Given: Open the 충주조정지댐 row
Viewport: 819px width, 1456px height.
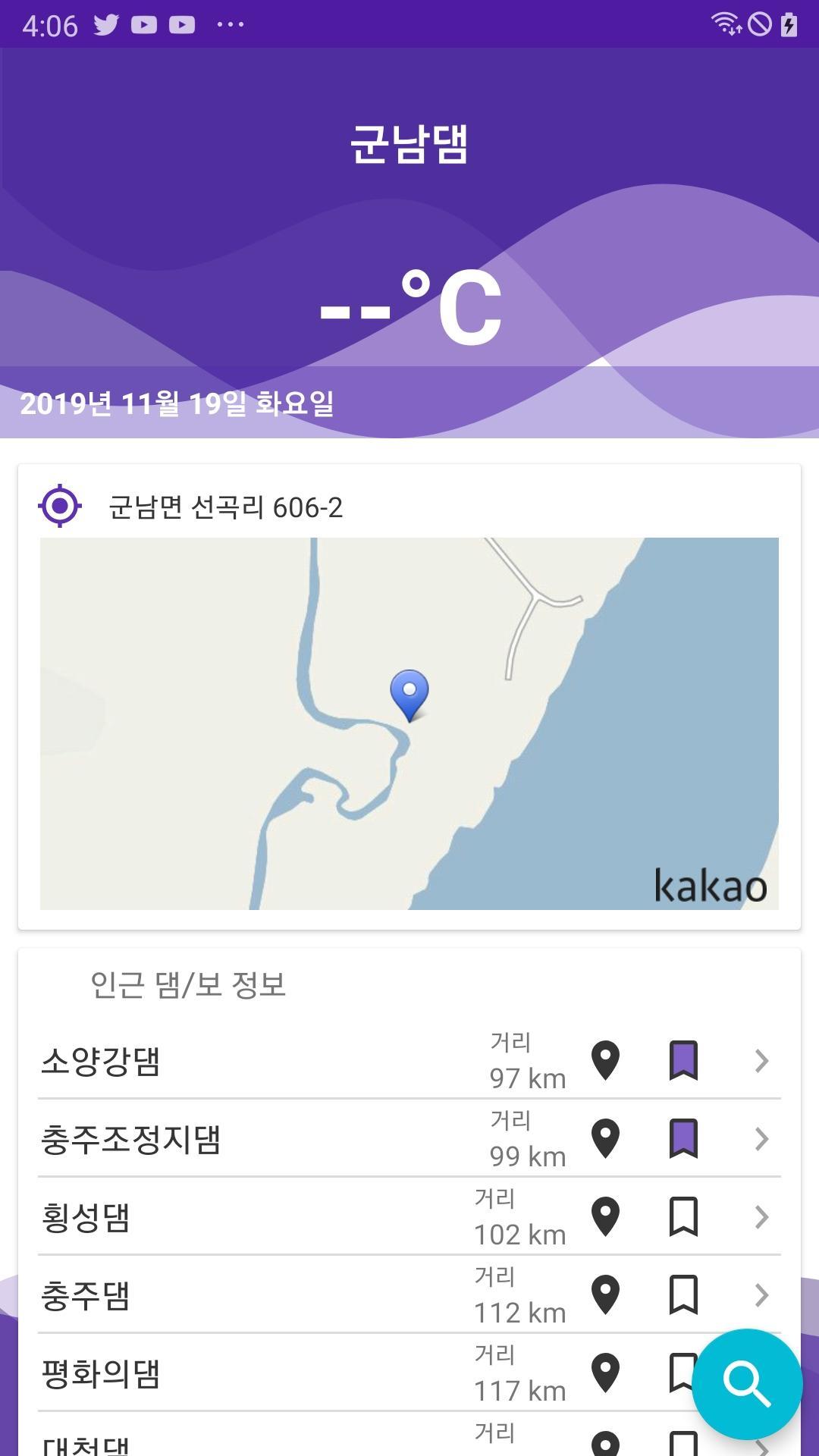Looking at the screenshot, I should (x=227, y=1139).
